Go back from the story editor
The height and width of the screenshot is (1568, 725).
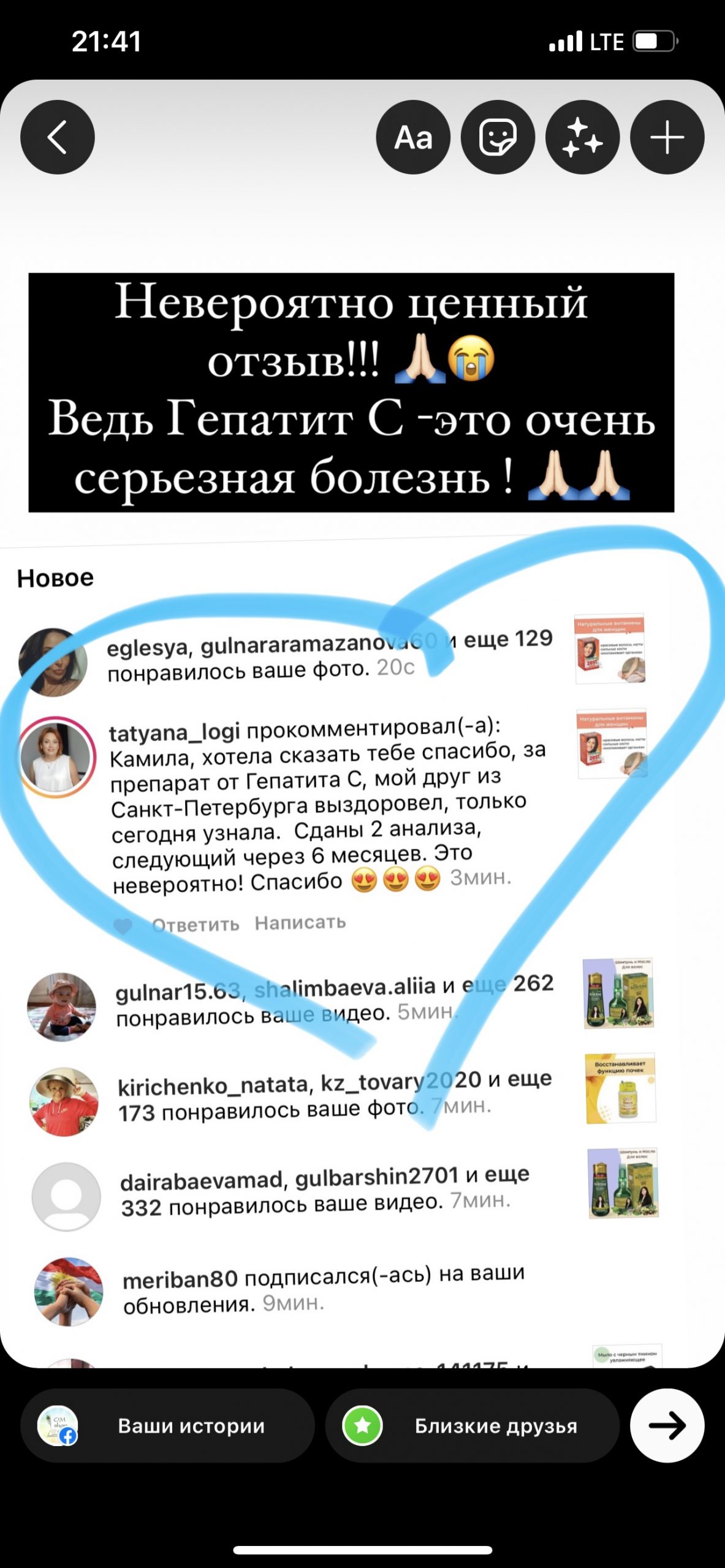point(58,137)
